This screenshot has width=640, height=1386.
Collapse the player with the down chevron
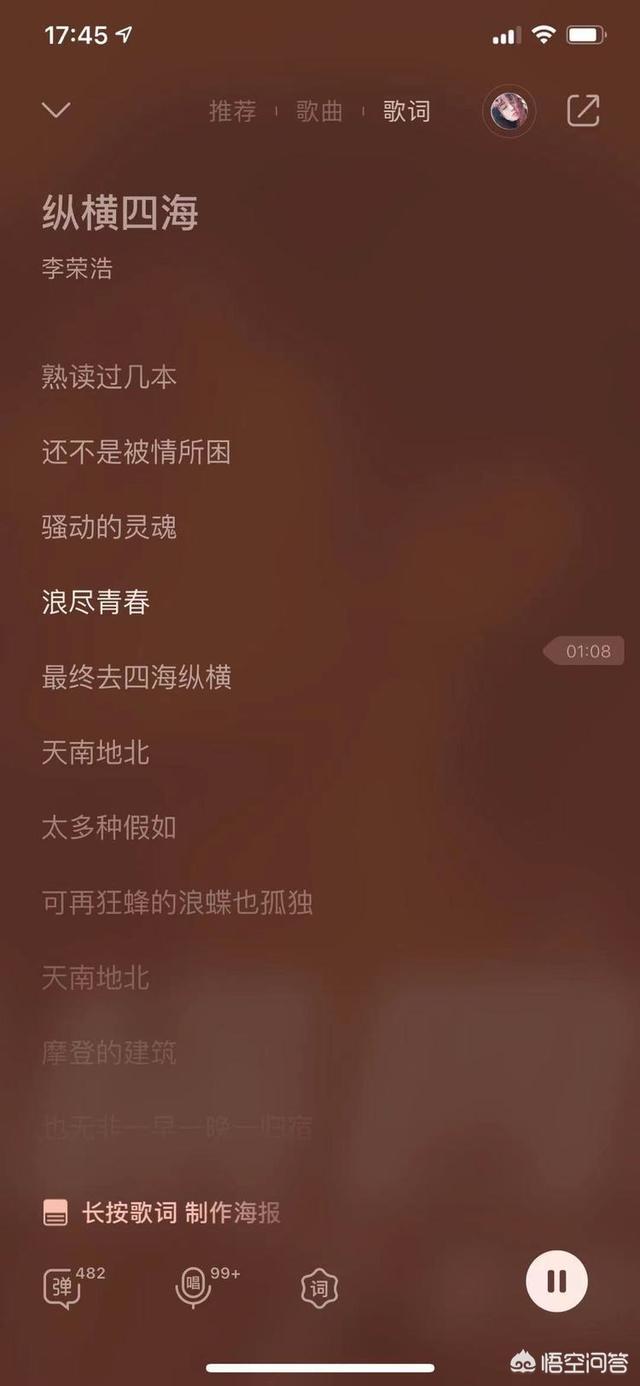point(56,110)
